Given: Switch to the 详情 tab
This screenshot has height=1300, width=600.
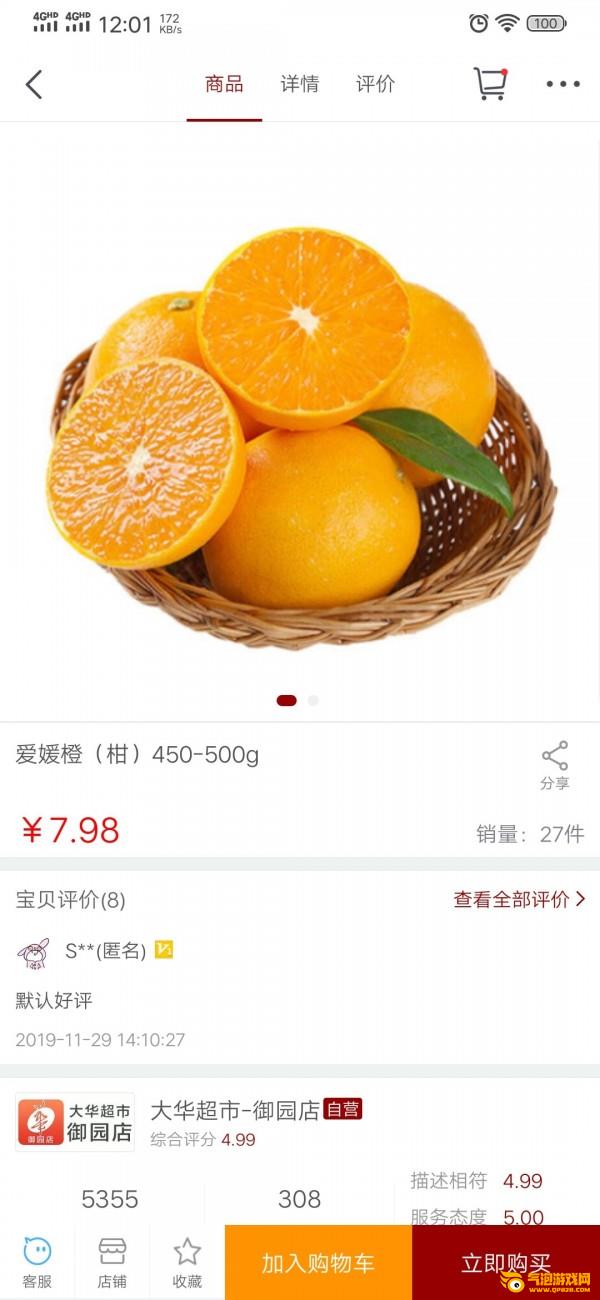Looking at the screenshot, I should pyautogui.click(x=299, y=85).
